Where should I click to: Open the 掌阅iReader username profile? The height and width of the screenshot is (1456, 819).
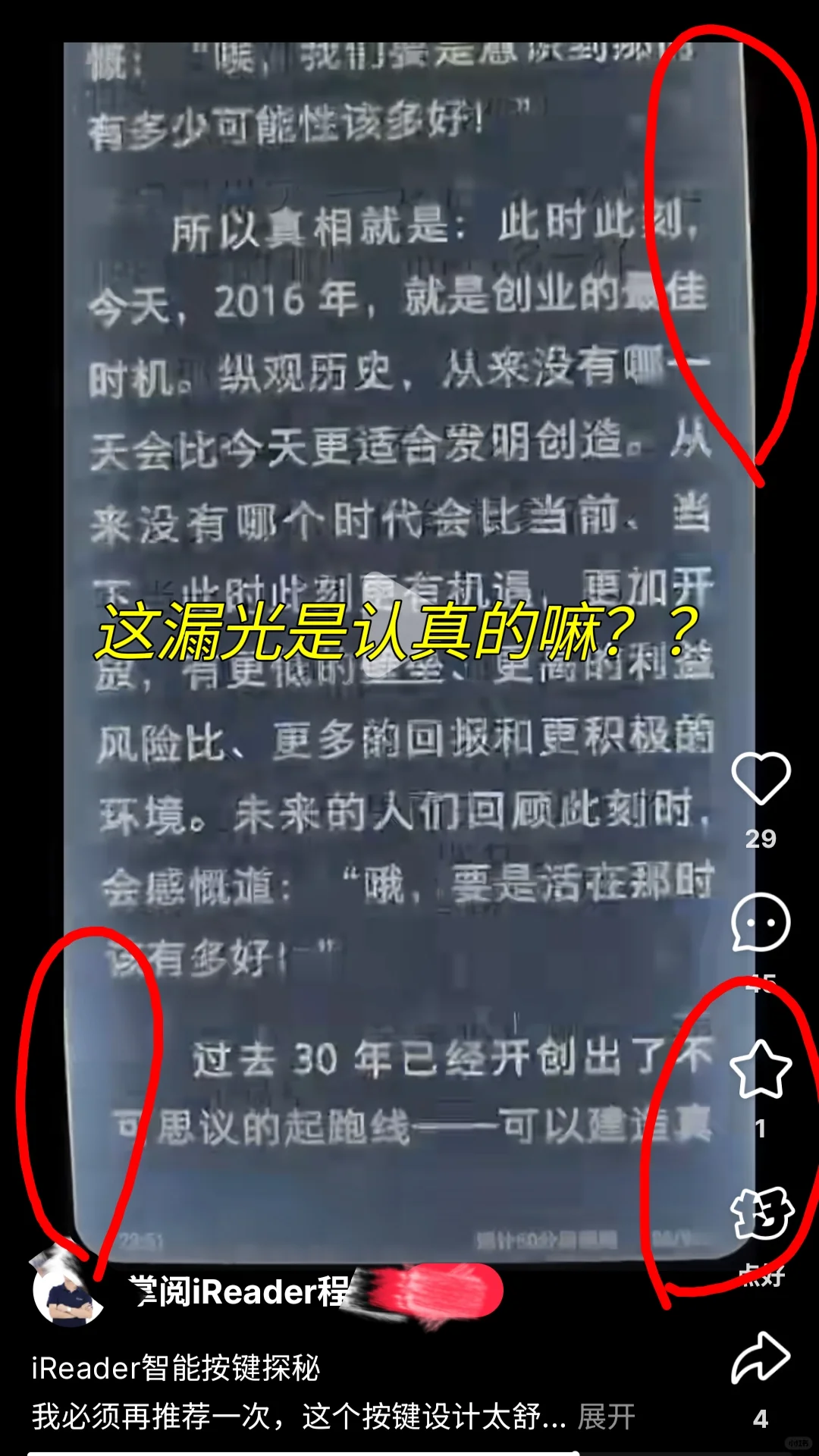[239, 1291]
